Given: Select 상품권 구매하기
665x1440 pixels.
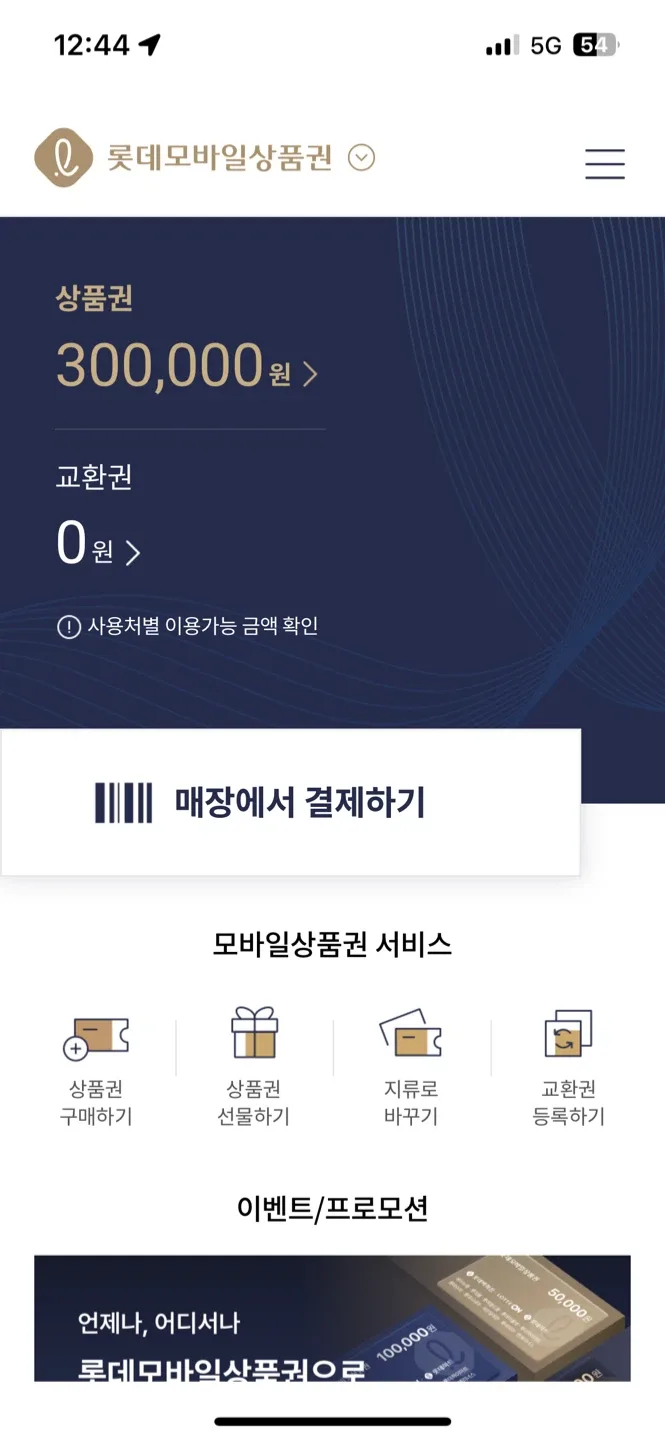Looking at the screenshot, I should click(x=96, y=1067).
